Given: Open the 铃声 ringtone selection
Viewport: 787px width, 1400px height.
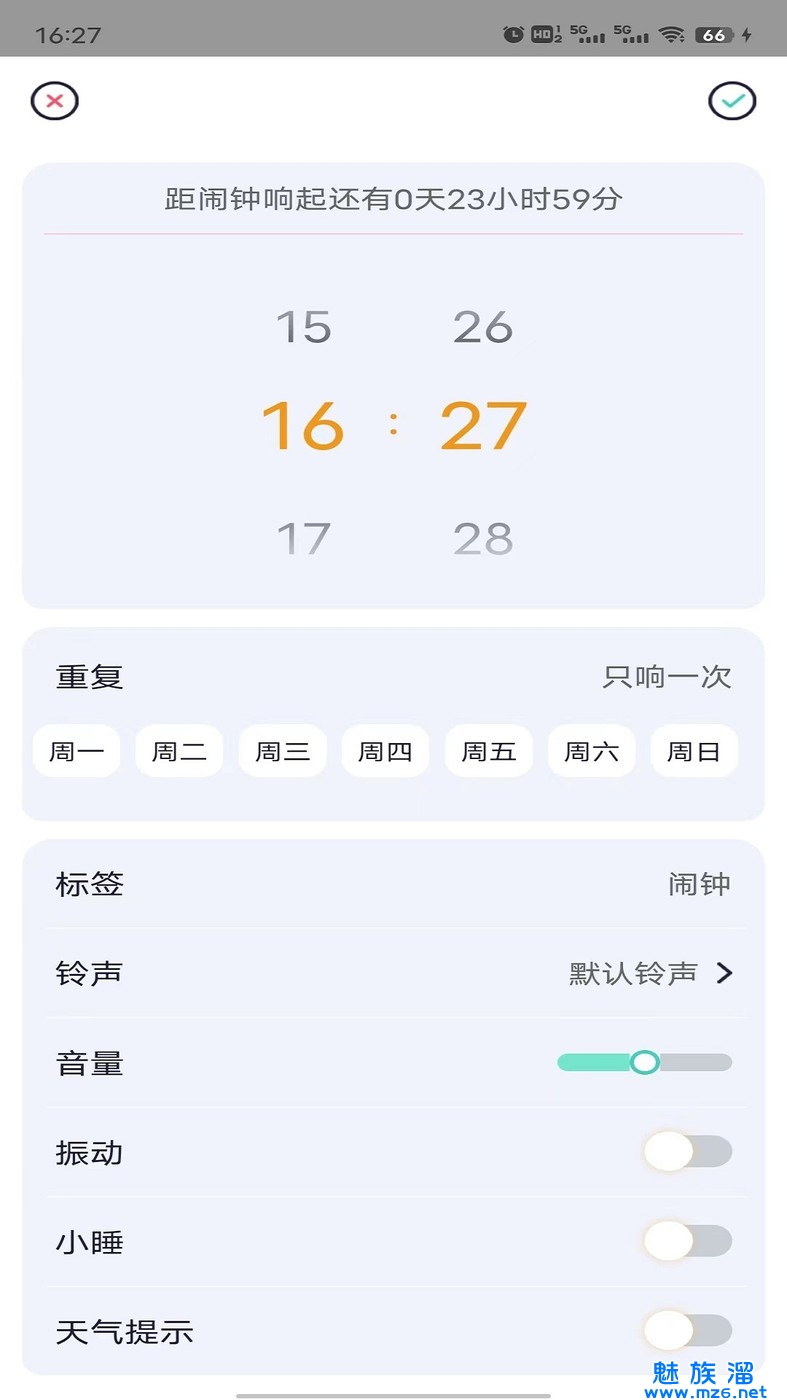Looking at the screenshot, I should click(394, 973).
